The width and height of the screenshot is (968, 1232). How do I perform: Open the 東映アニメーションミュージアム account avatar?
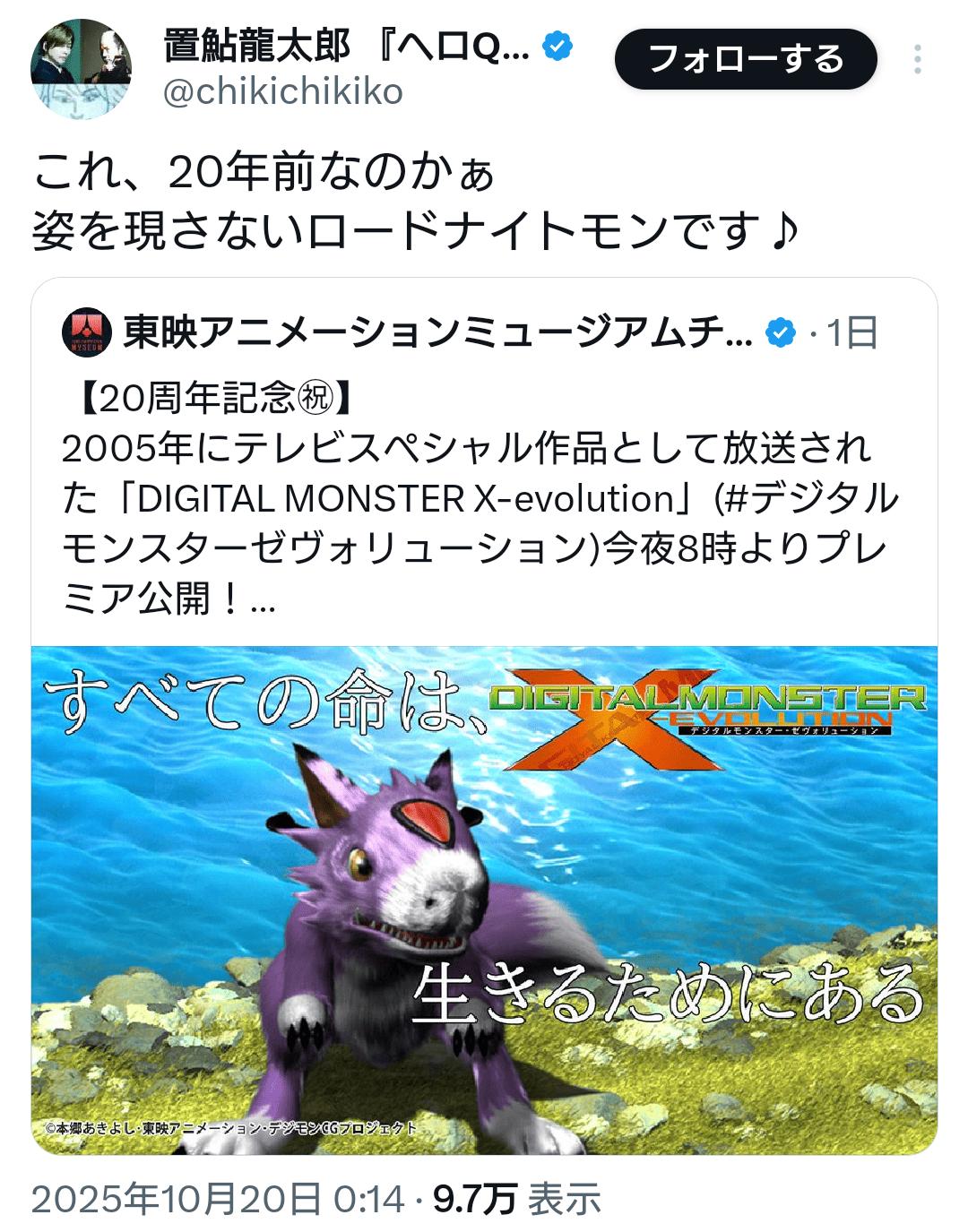[x=87, y=333]
